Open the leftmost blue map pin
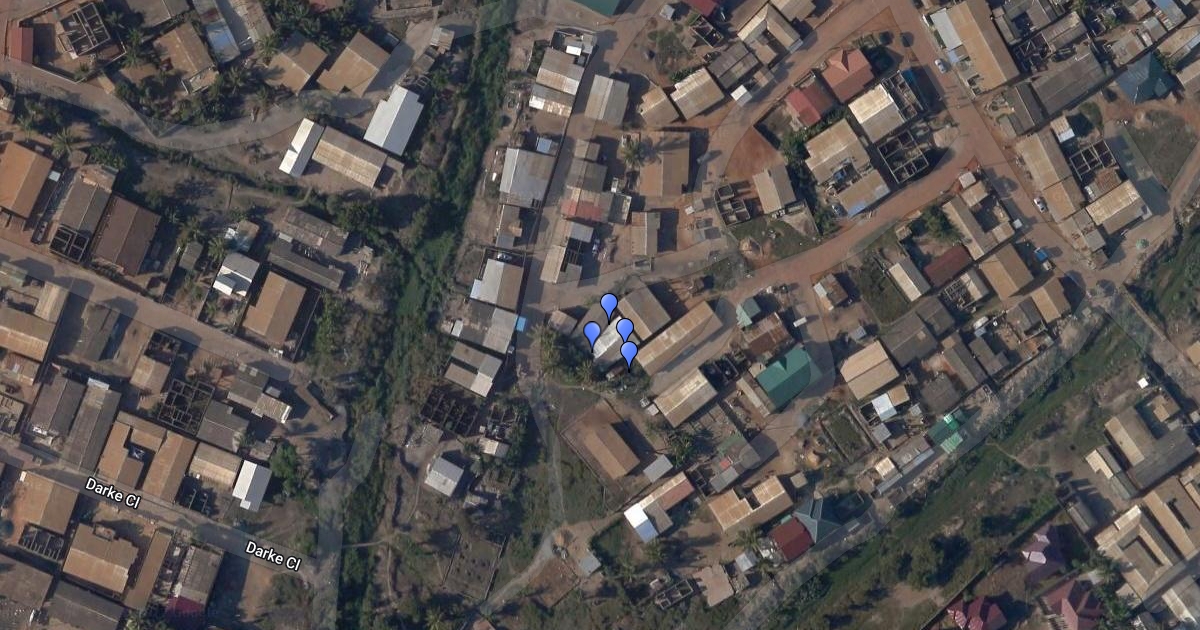This screenshot has height=630, width=1200. pos(592,333)
